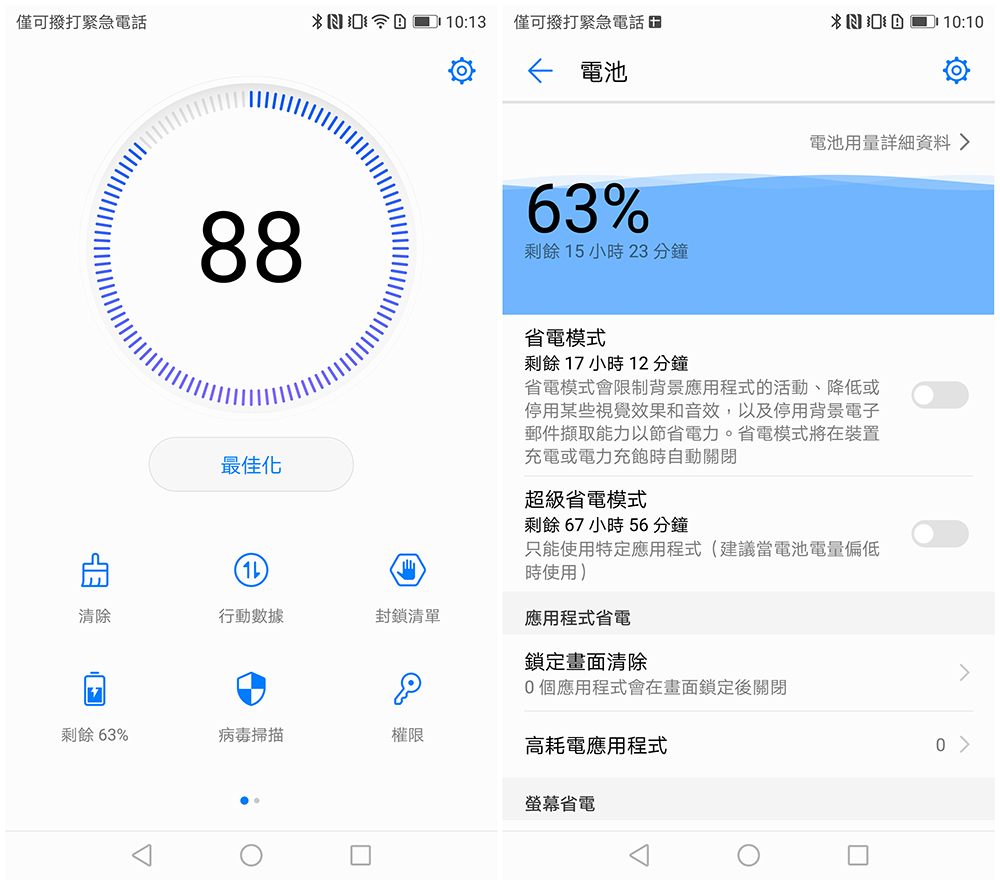Open 行動數據 mobile data manager

(251, 588)
